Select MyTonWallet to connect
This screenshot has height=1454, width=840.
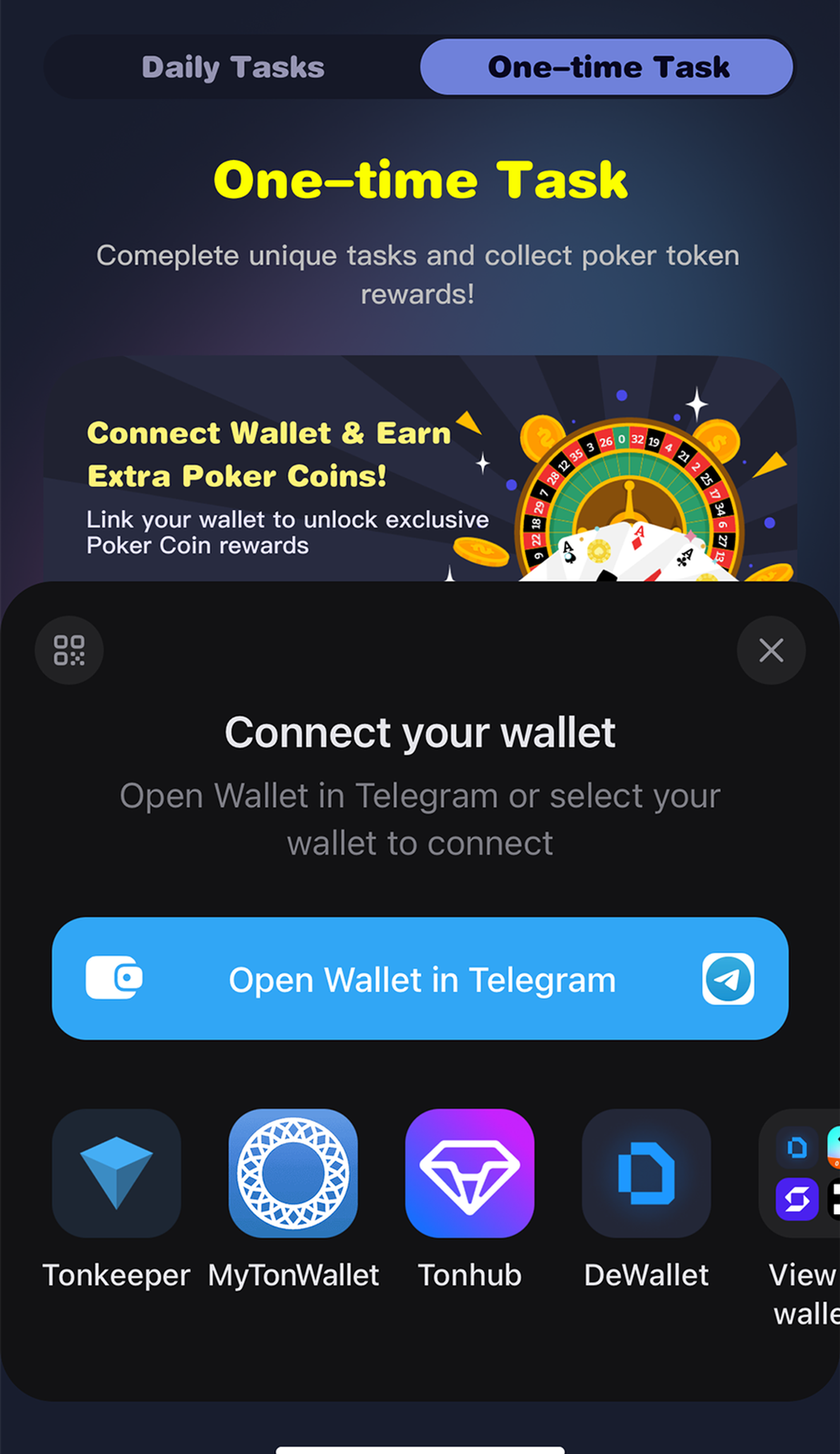293,1173
